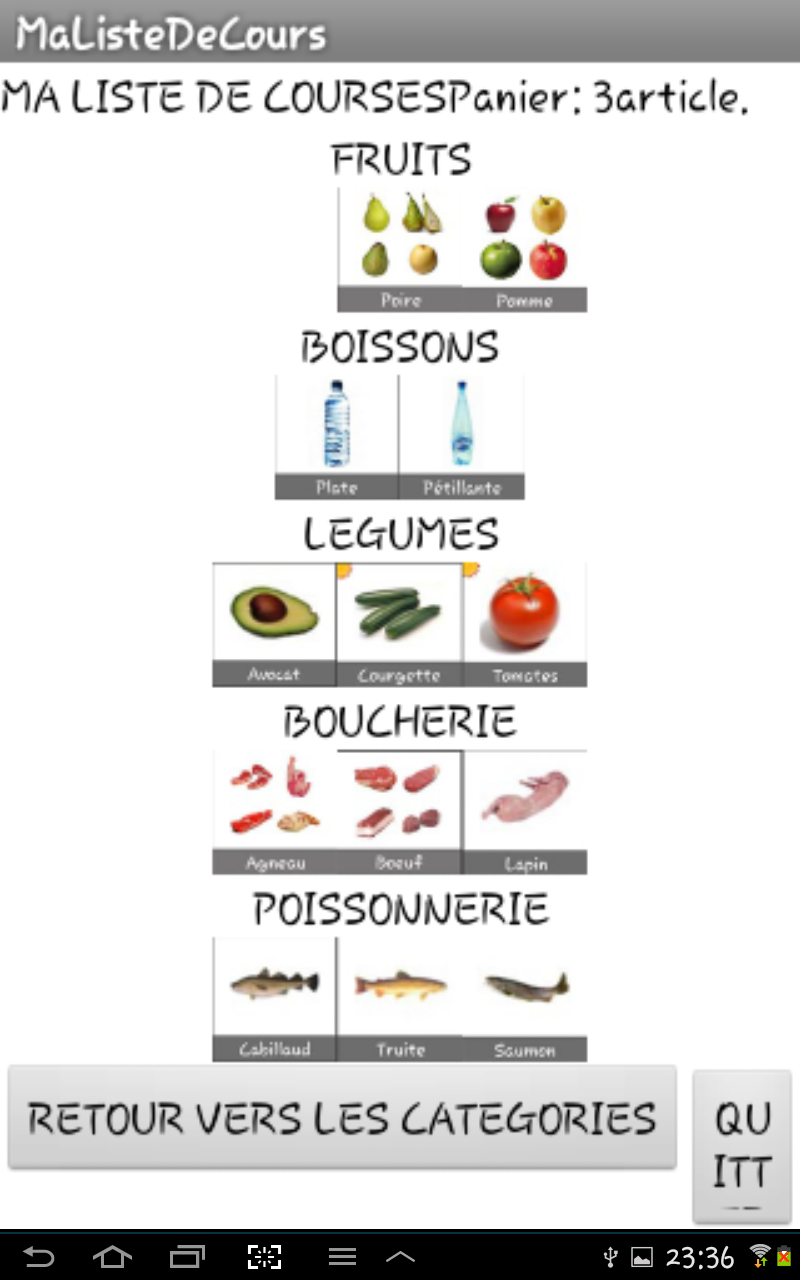The height and width of the screenshot is (1280, 800).
Task: Tap Retour vers les categories button
Action: point(342,1117)
